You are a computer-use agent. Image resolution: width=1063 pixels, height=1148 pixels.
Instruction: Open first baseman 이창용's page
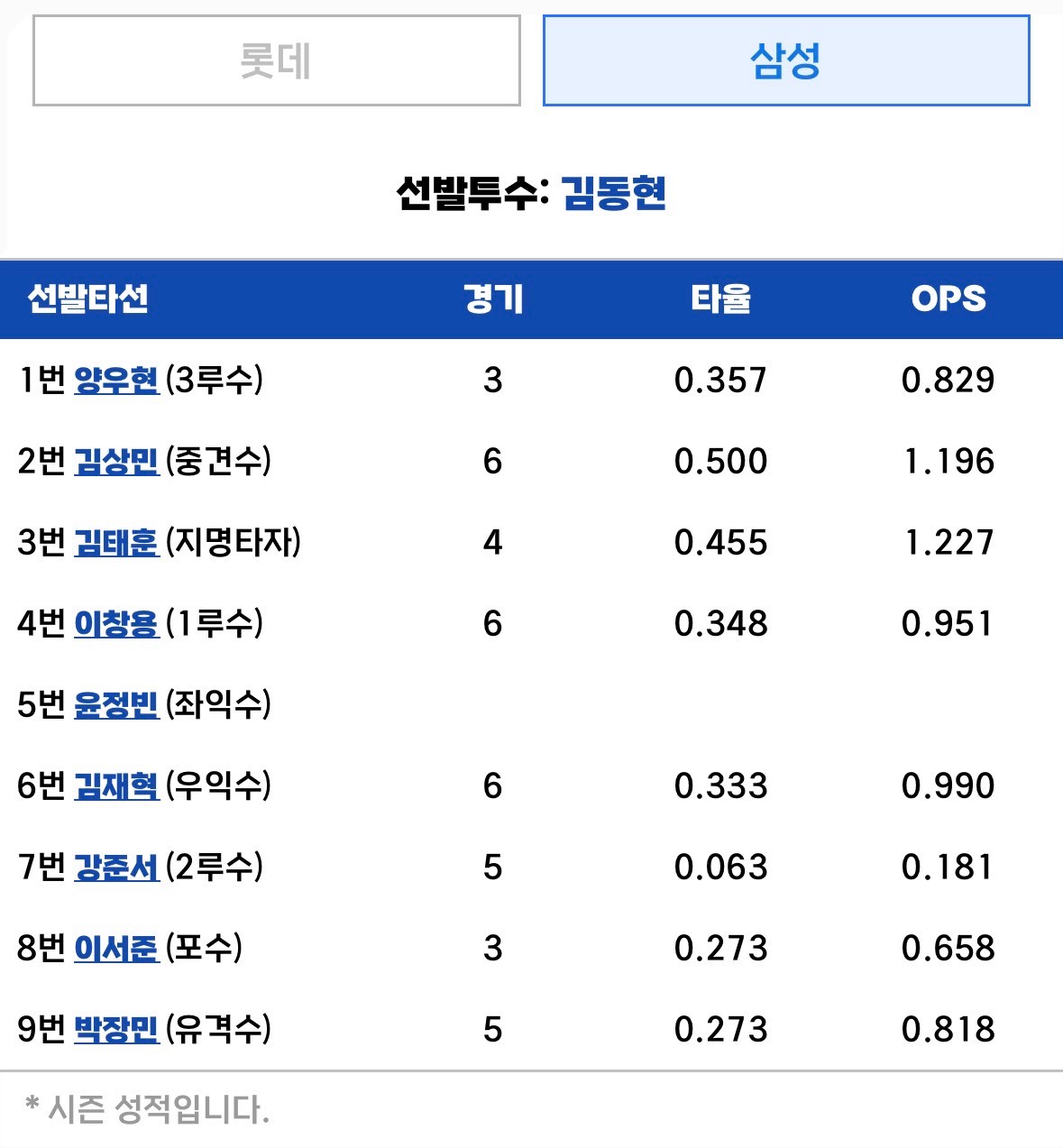[116, 624]
